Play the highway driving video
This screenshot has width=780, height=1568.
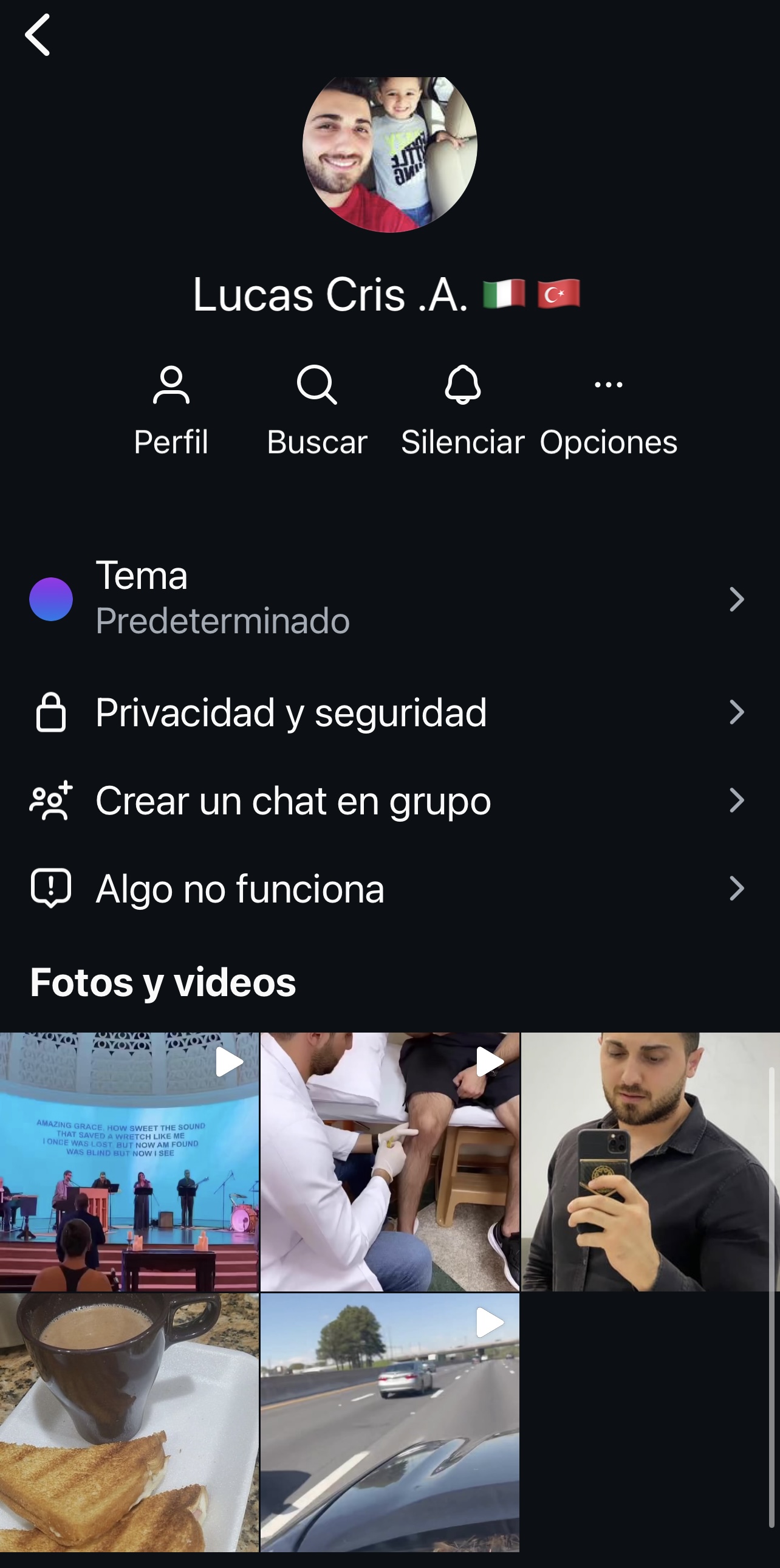coord(390,1422)
